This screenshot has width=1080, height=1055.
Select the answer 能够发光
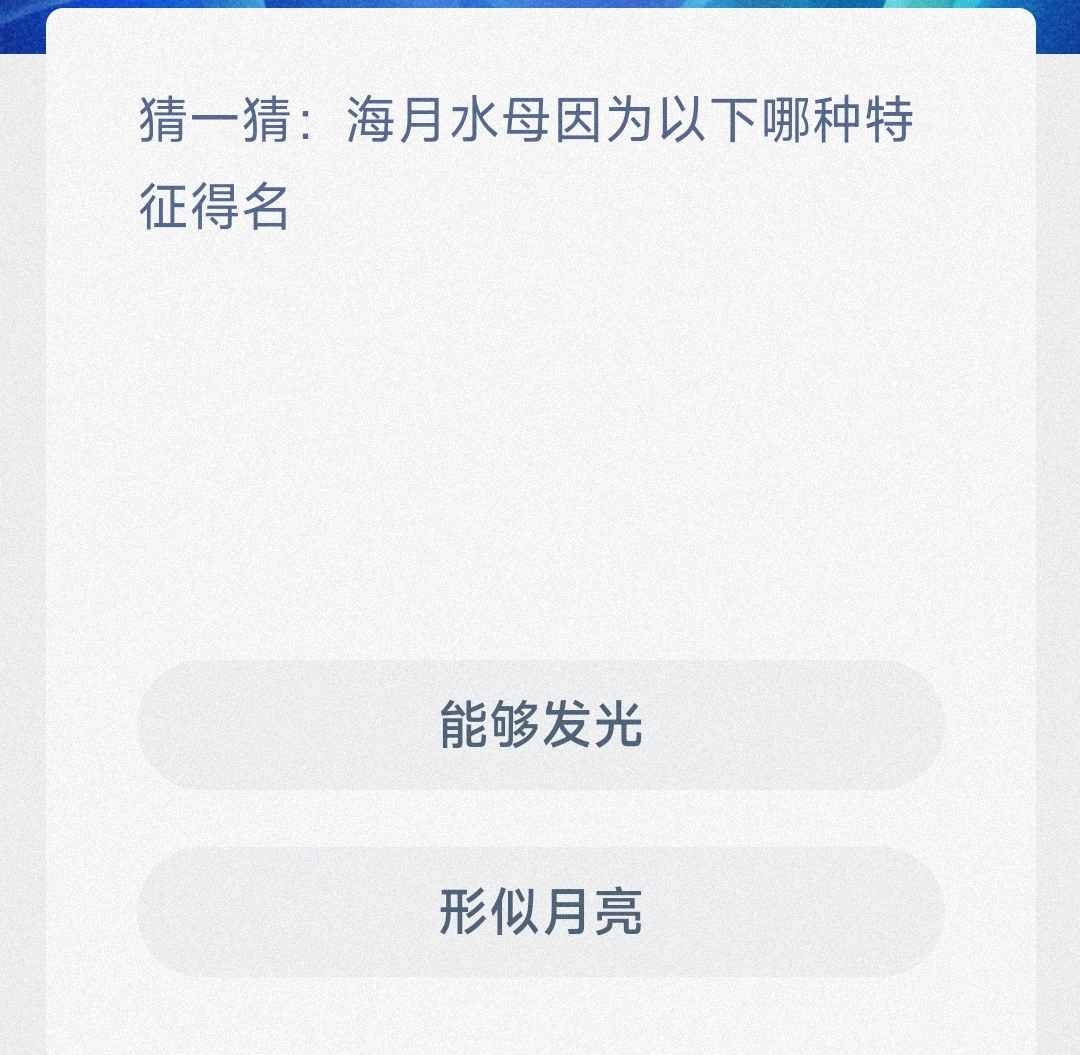click(x=540, y=725)
